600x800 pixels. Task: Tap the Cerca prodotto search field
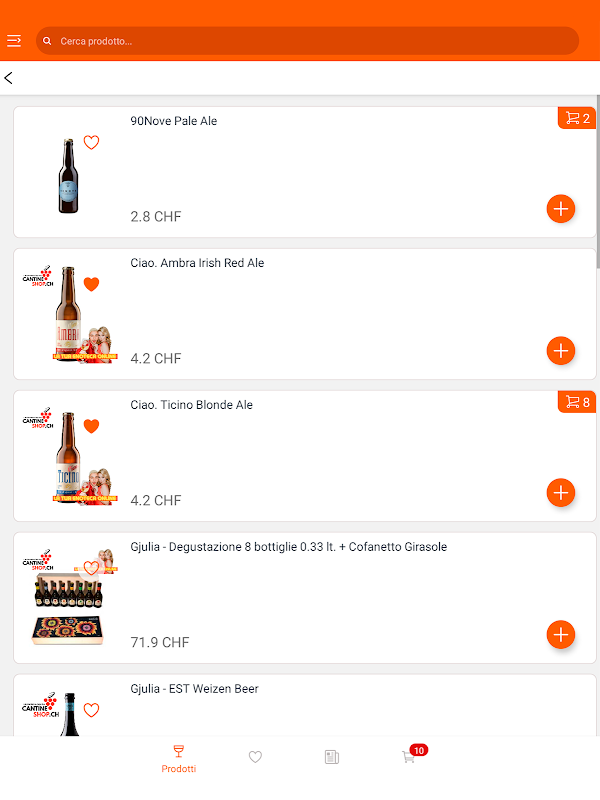pyautogui.click(x=308, y=41)
